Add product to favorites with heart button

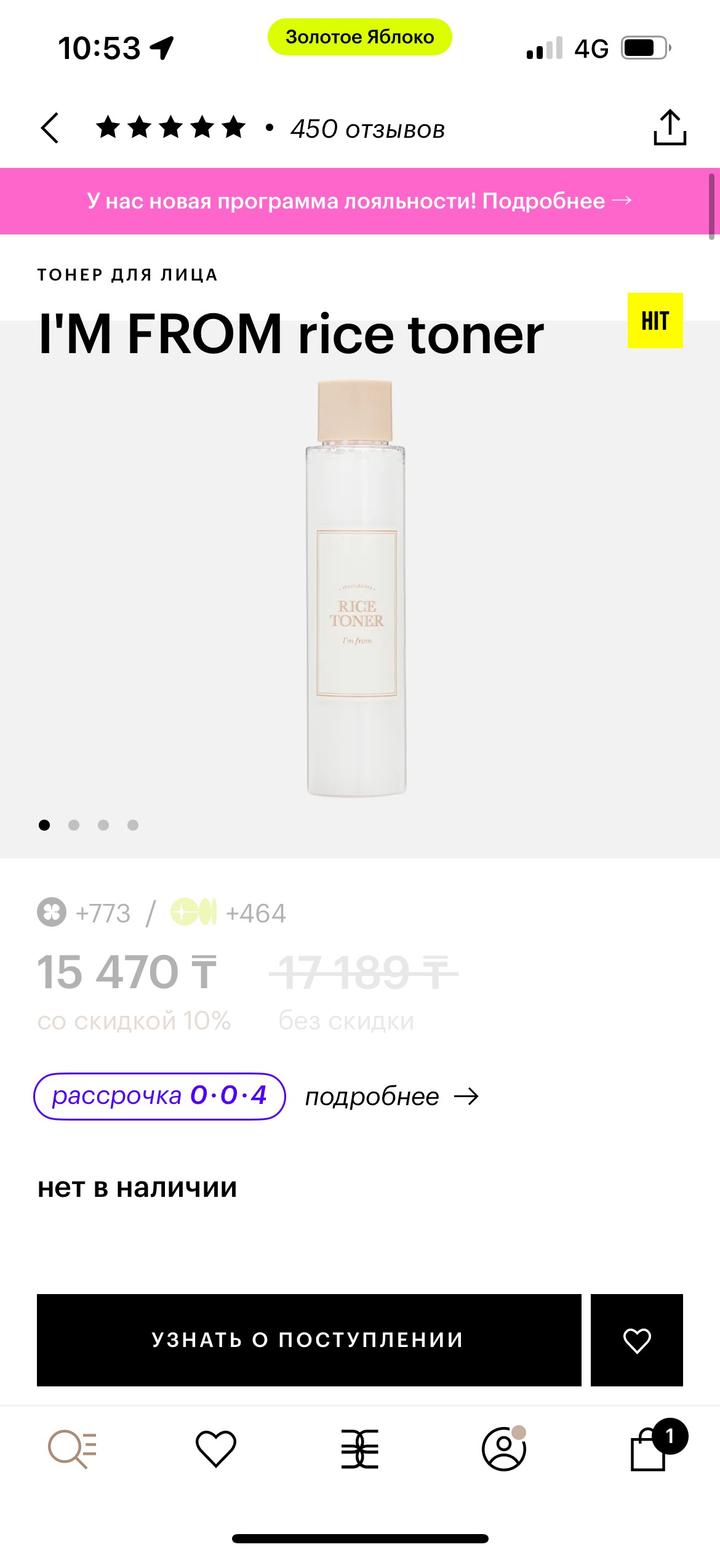tap(637, 1340)
